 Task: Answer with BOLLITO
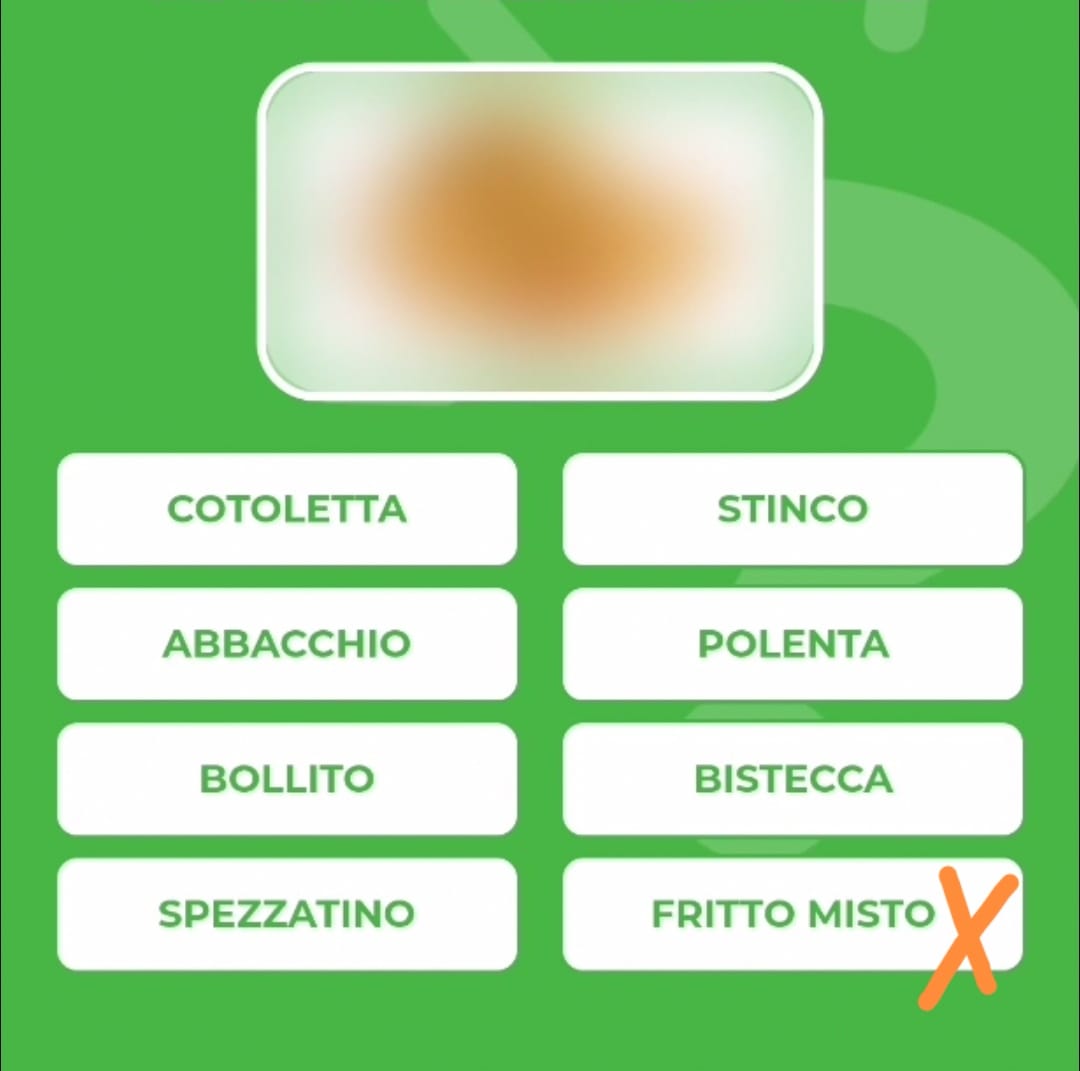click(x=287, y=779)
